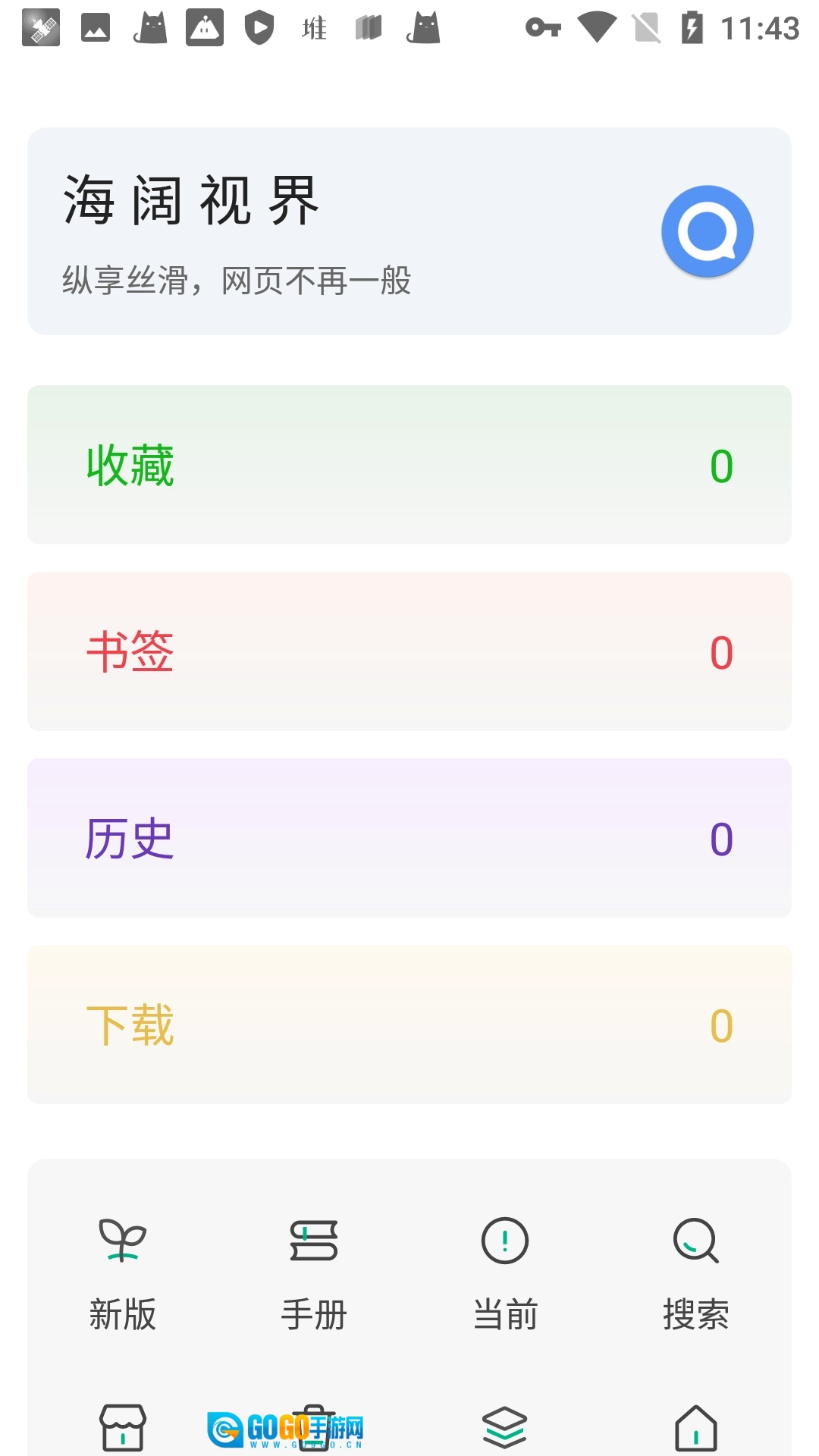
Task: Tap the house home icon
Action: click(x=696, y=1427)
